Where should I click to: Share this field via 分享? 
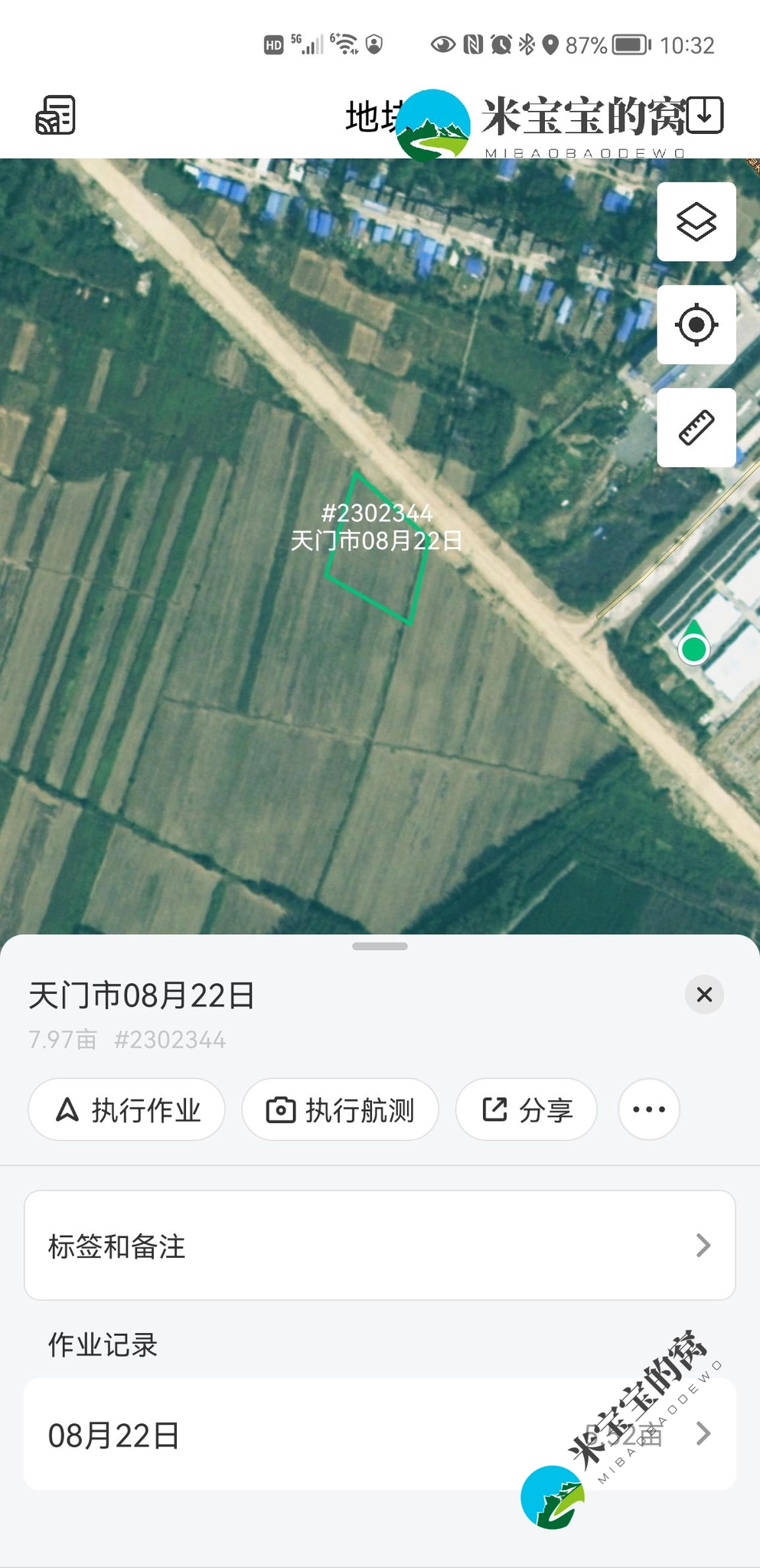point(526,1109)
